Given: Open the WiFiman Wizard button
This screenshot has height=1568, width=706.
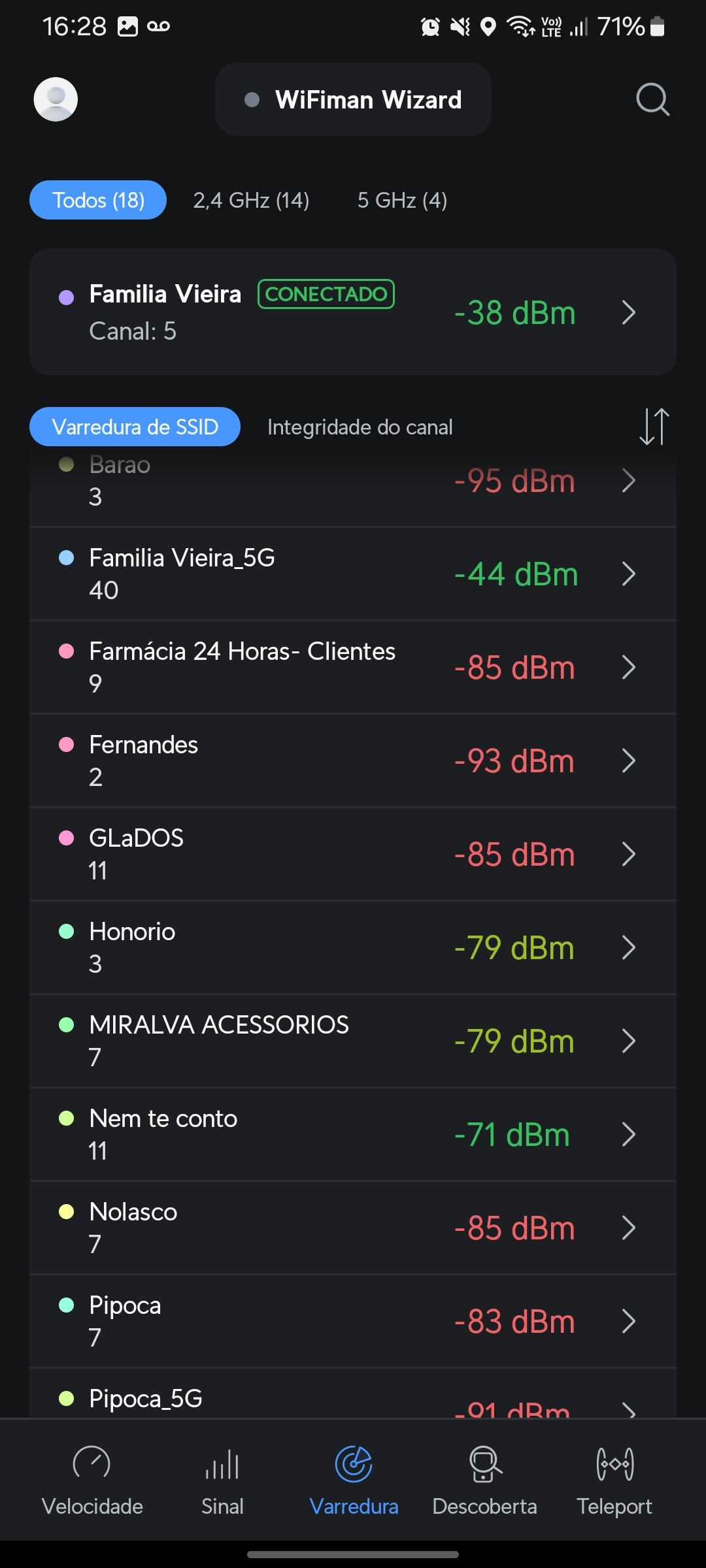Looking at the screenshot, I should pos(353,99).
